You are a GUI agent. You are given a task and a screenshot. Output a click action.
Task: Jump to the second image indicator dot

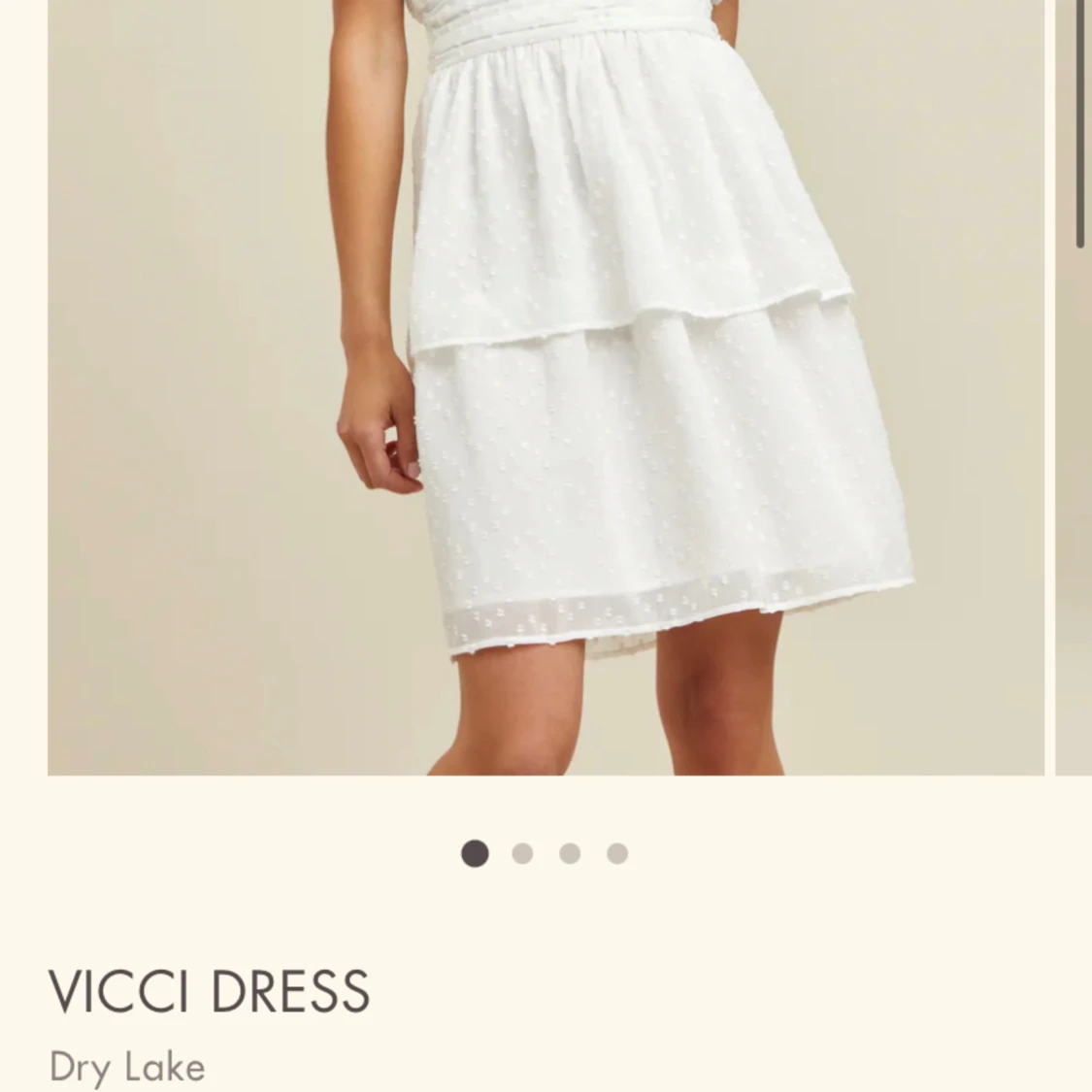(x=522, y=854)
